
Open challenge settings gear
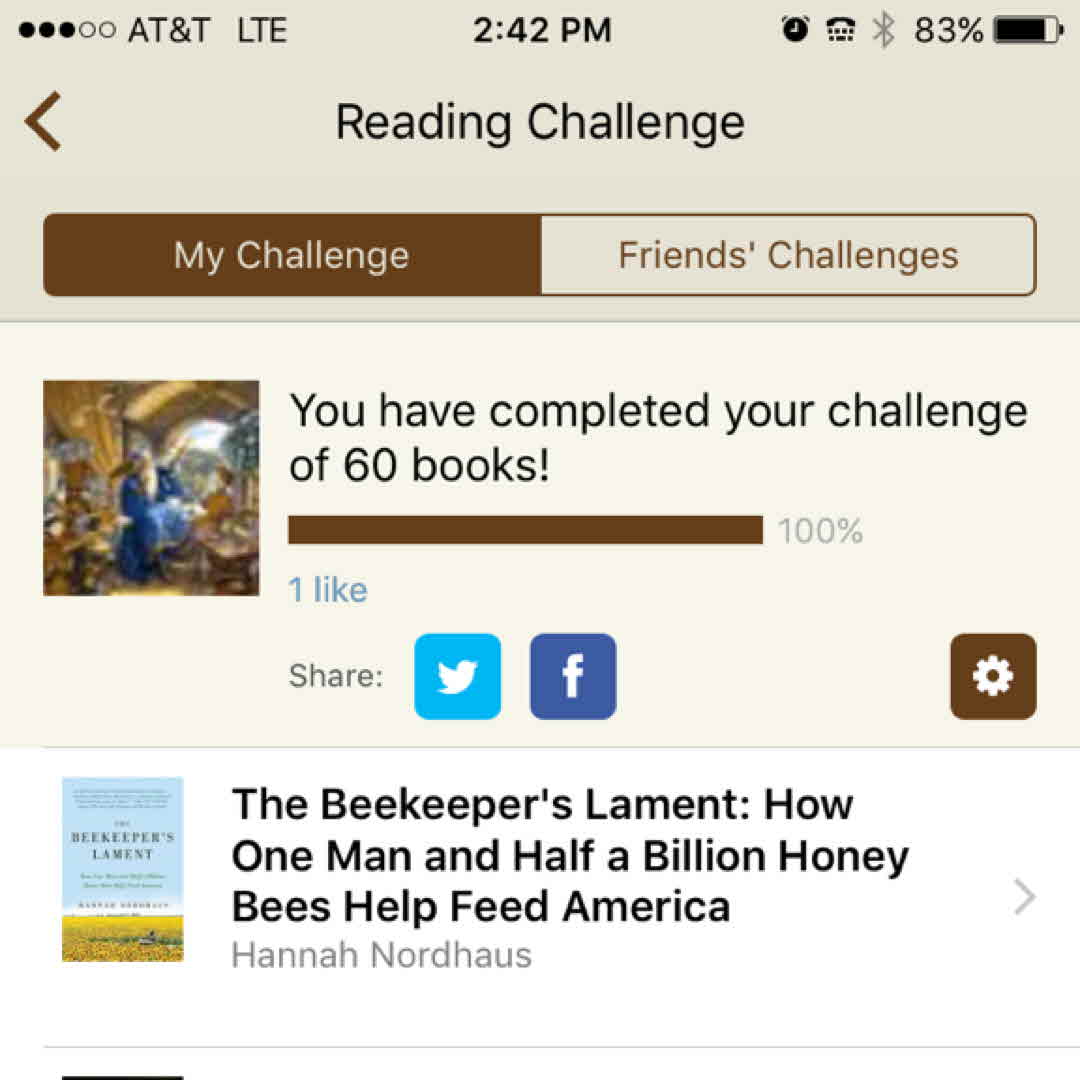[x=992, y=677]
